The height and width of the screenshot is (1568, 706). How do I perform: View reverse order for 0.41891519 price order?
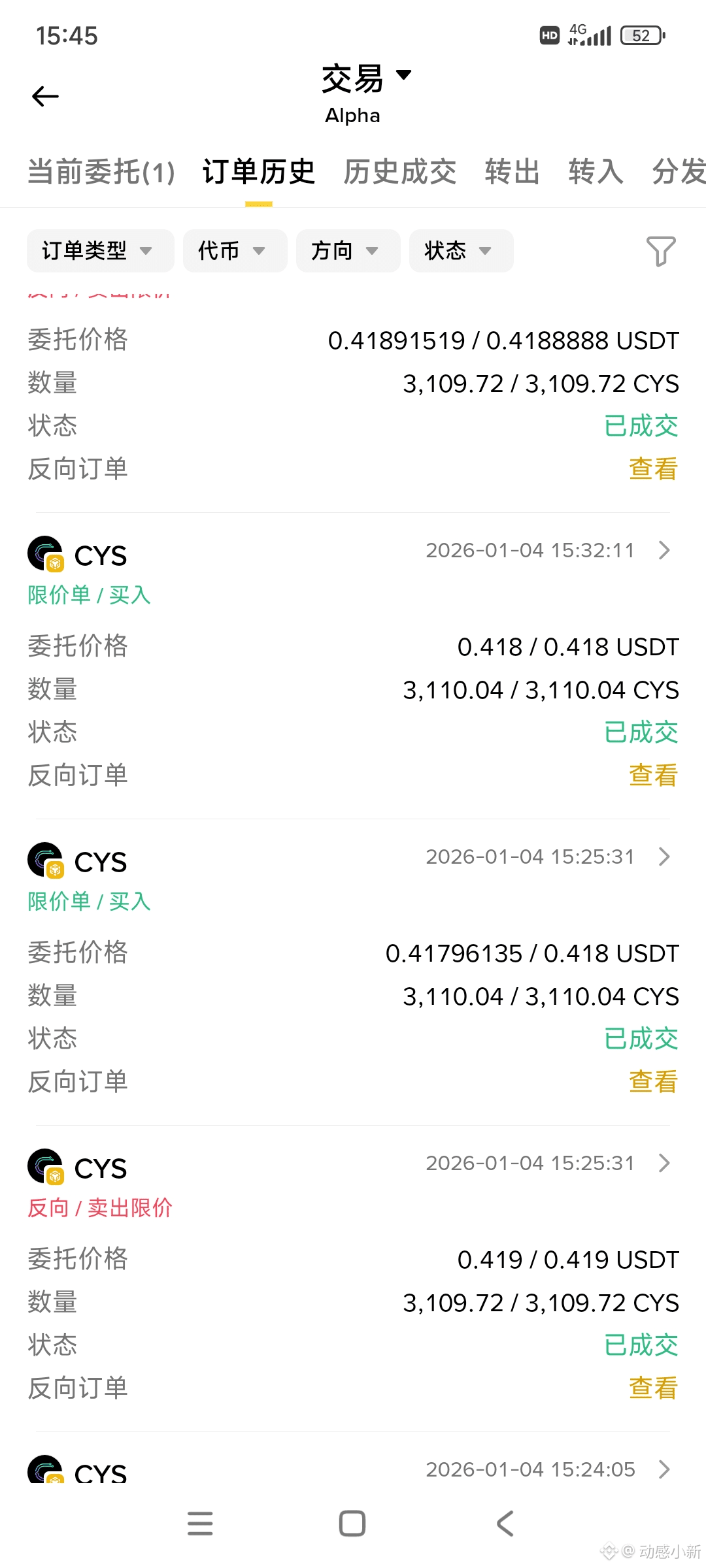tap(653, 468)
